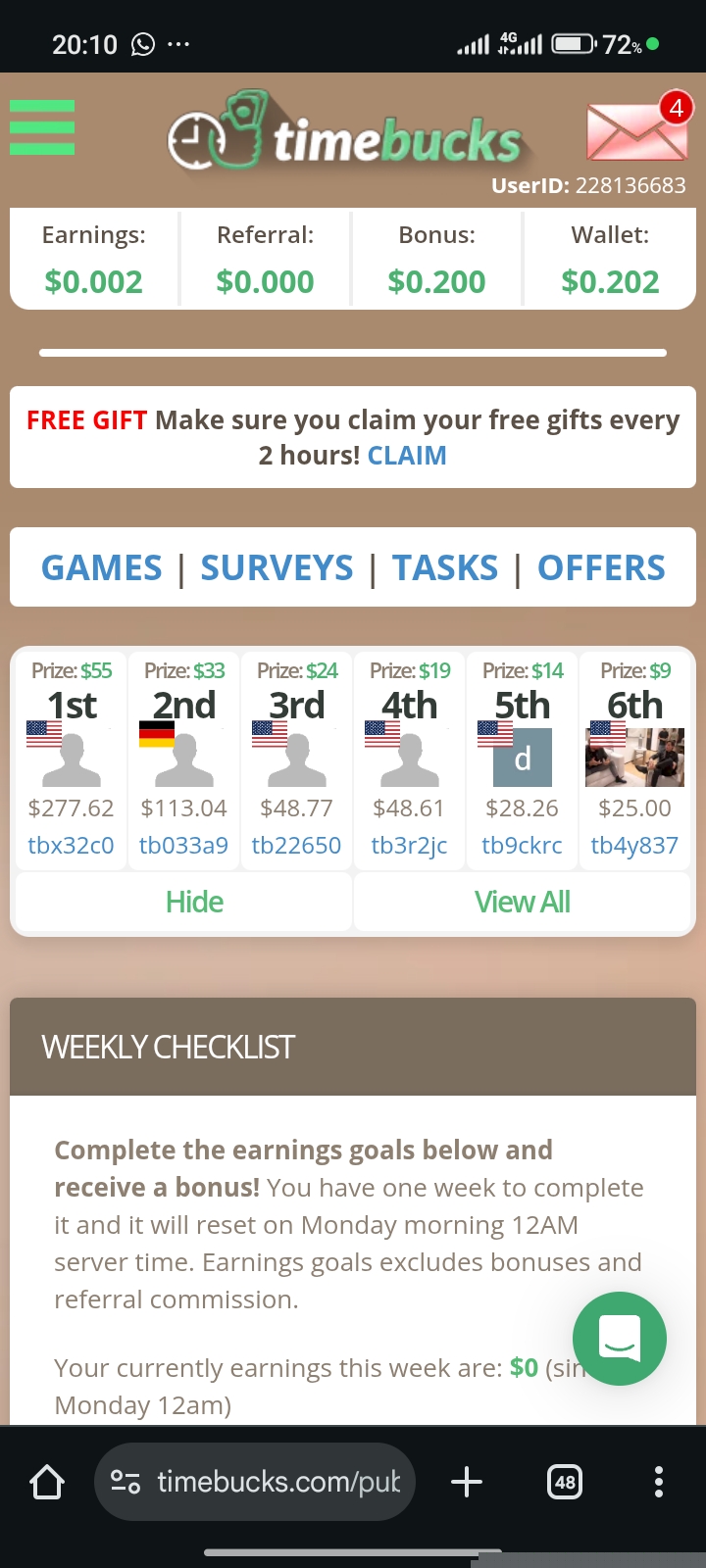The height and width of the screenshot is (1568, 706).
Task: Go to the GAMES section
Action: pyautogui.click(x=102, y=568)
